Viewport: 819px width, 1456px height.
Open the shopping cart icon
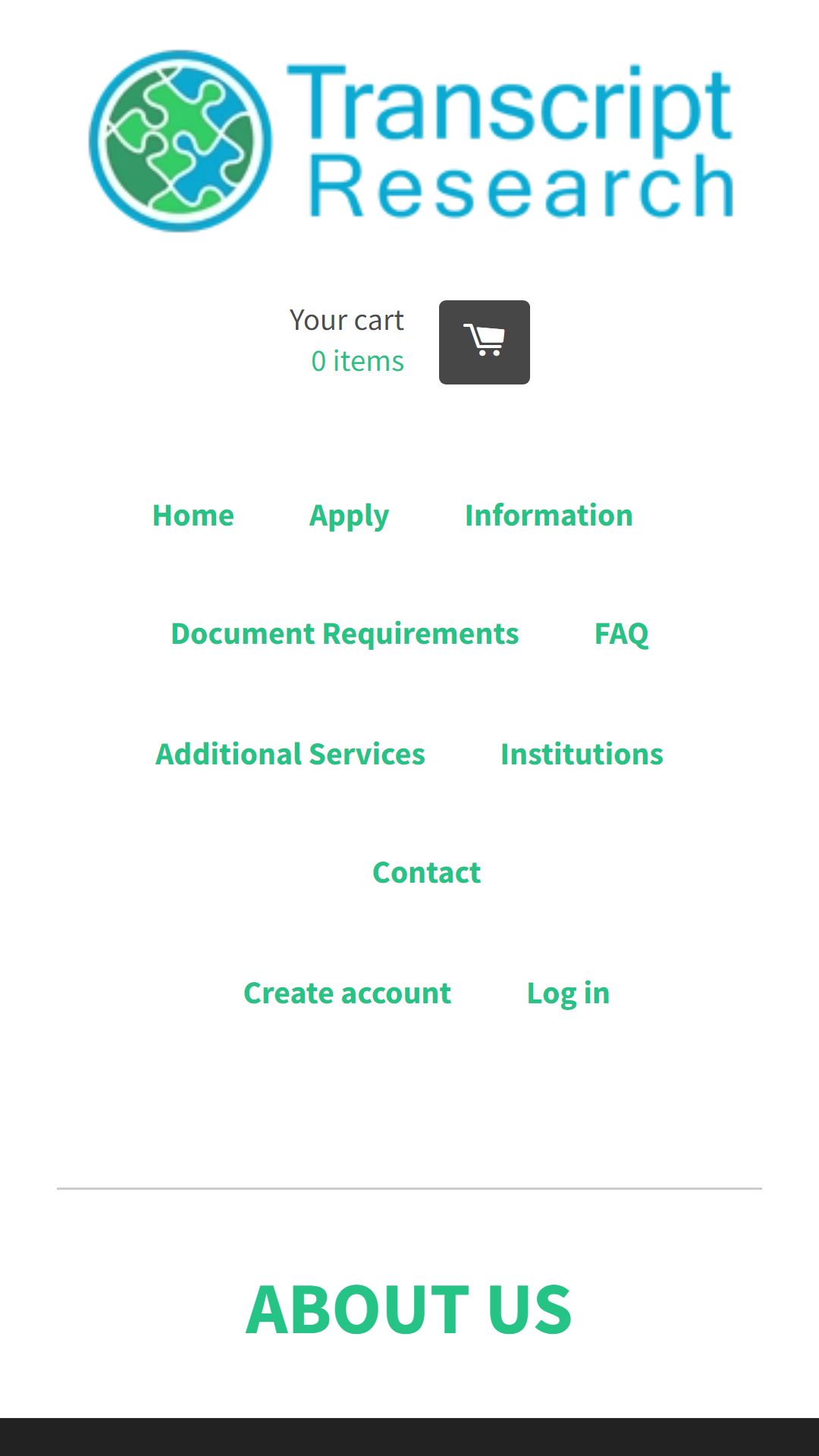point(484,342)
